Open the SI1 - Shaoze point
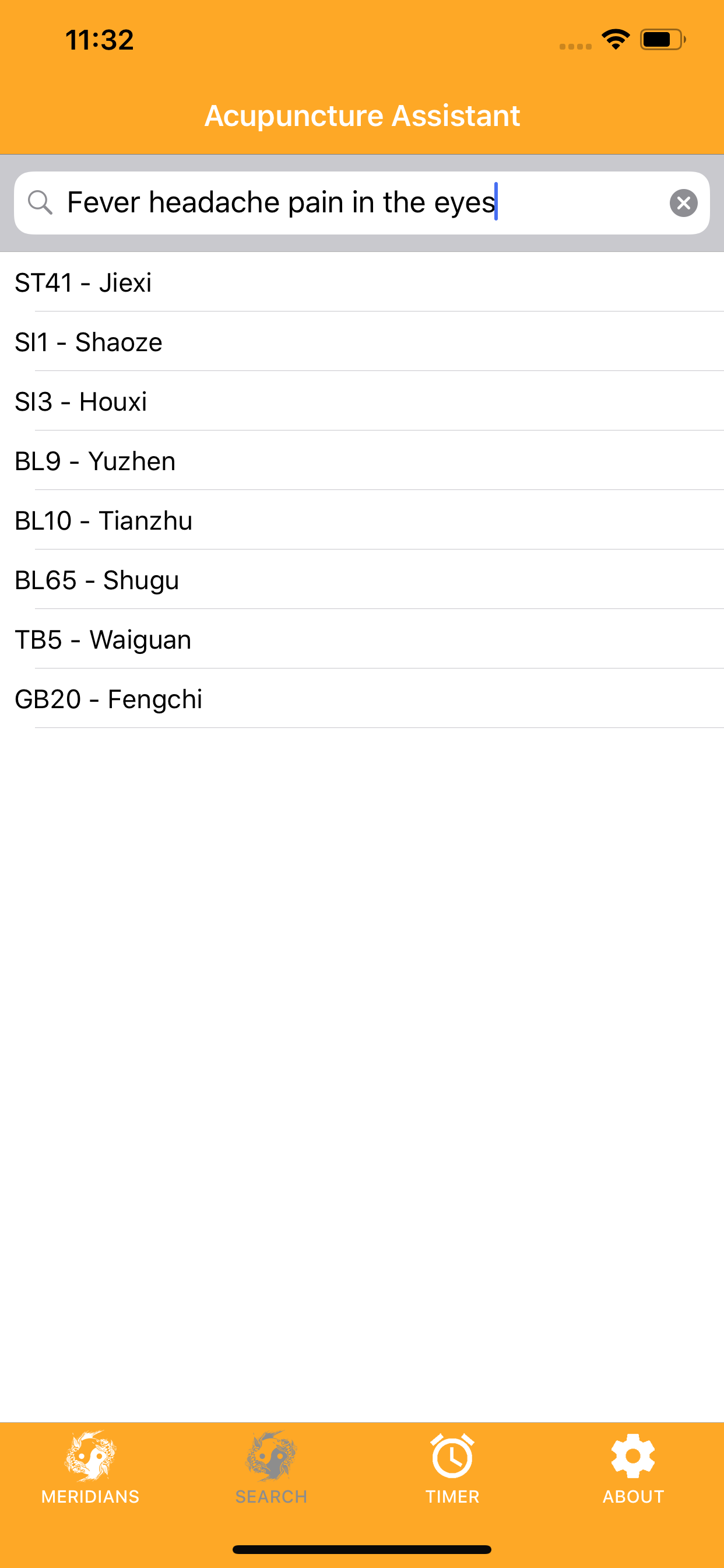 tap(362, 342)
